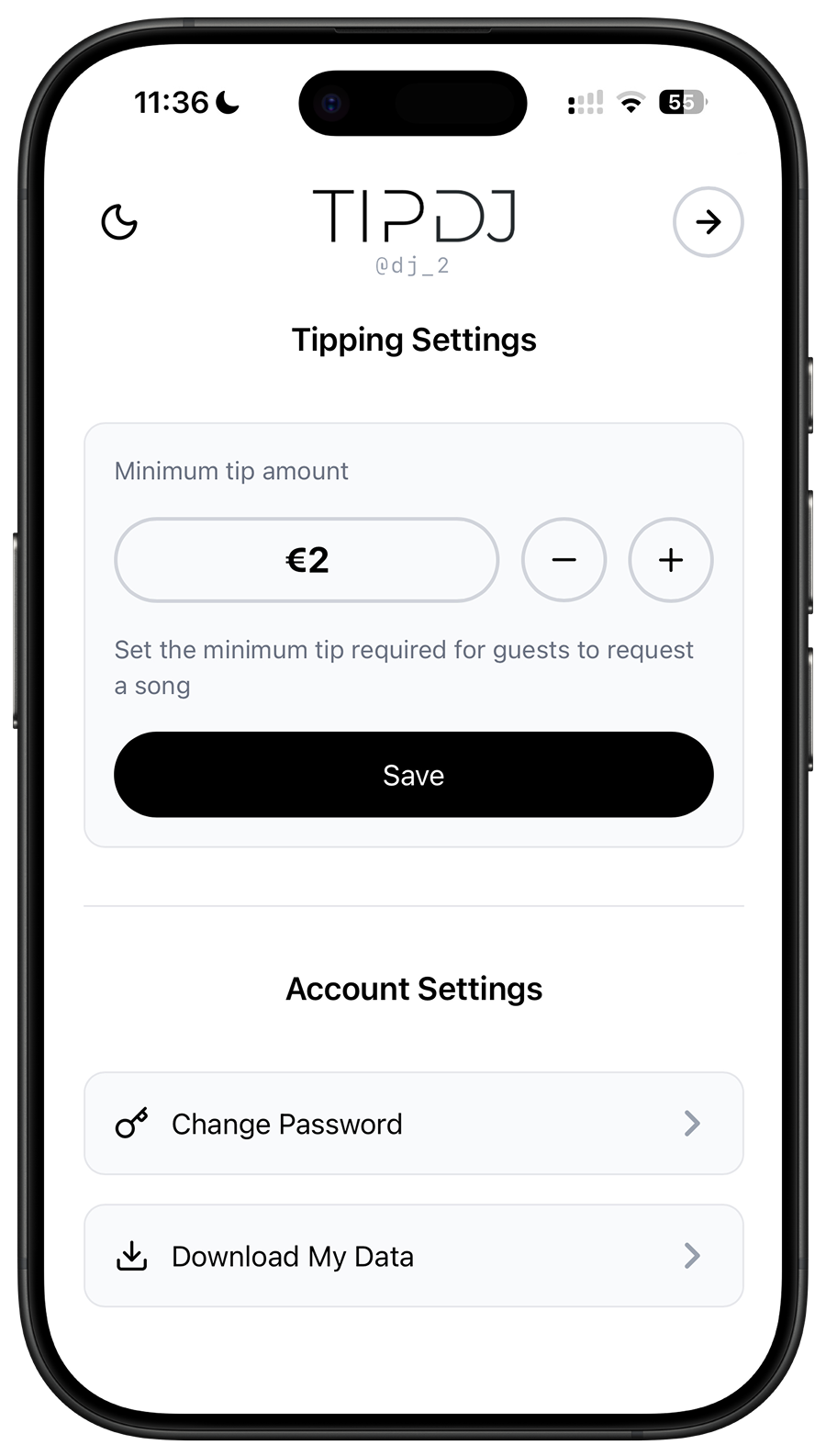This screenshot has width=826, height=1456.
Task: Toggle dark mode with the moon icon
Action: [x=119, y=222]
